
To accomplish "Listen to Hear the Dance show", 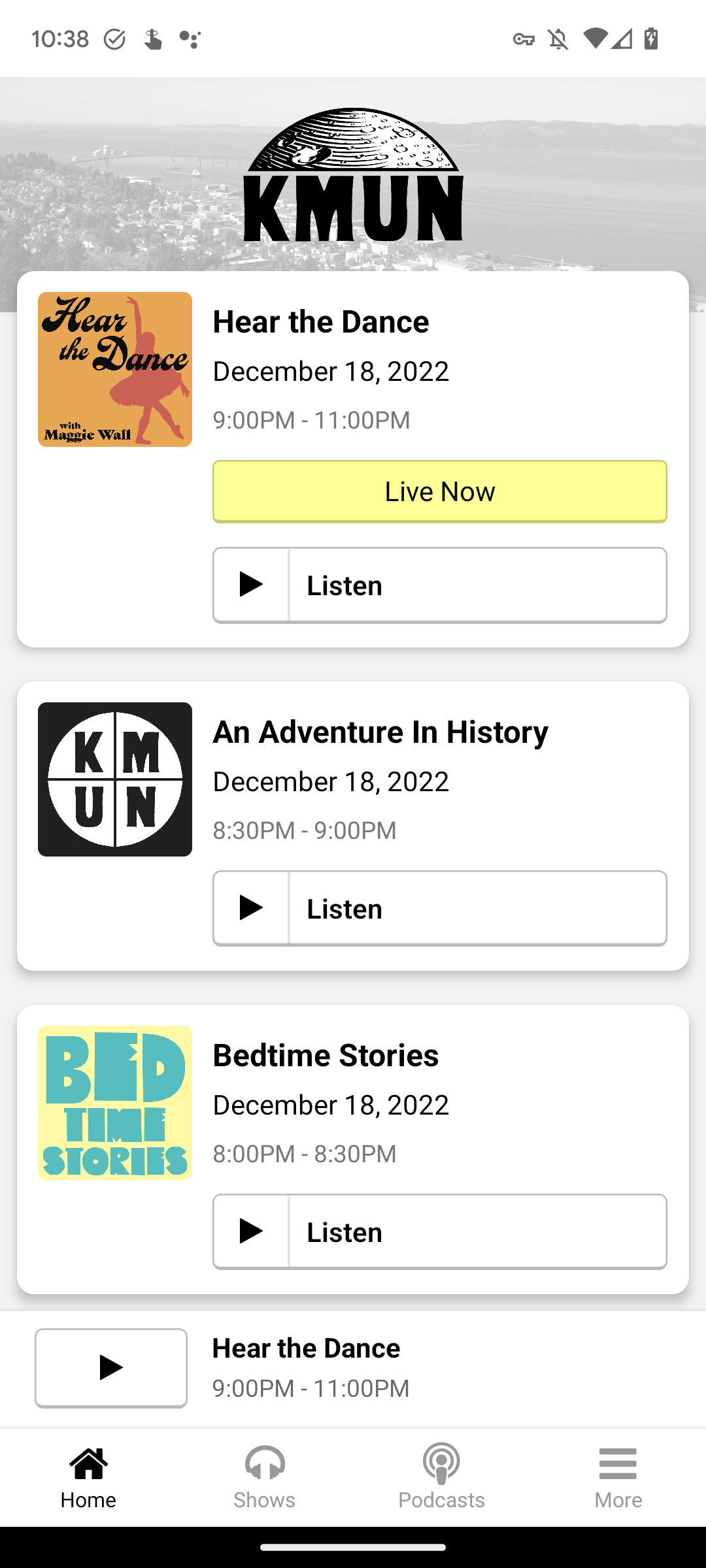I will point(439,585).
